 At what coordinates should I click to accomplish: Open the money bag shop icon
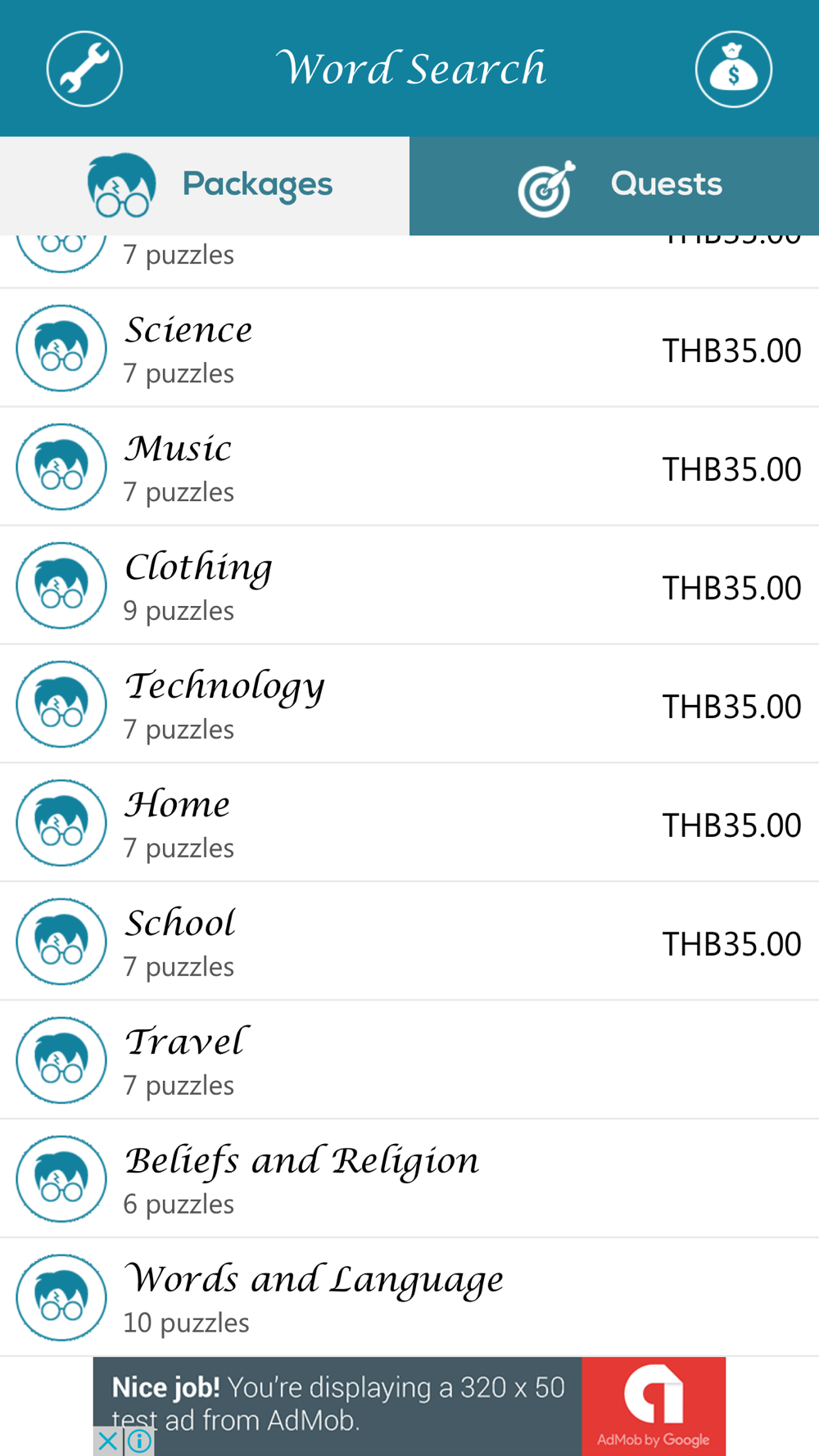click(733, 69)
